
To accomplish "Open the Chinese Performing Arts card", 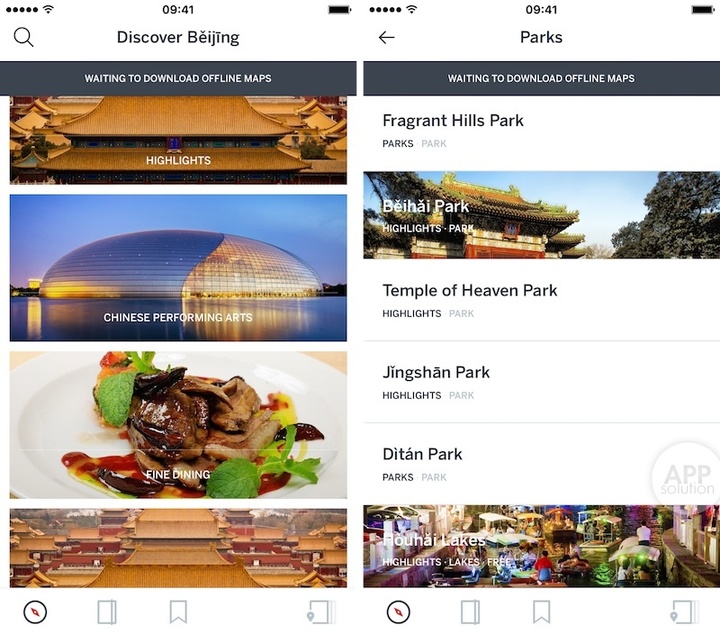I will click(178, 268).
